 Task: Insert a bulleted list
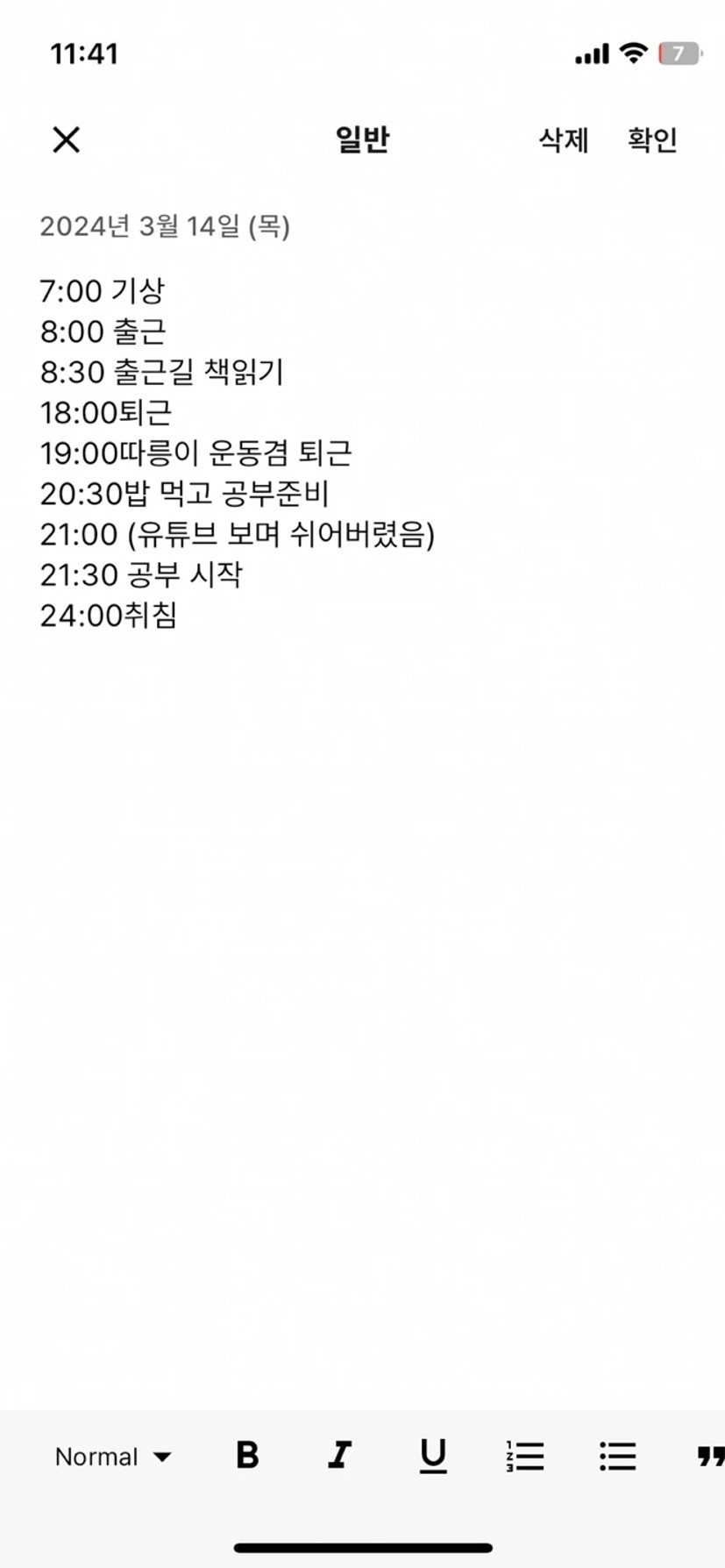pos(618,1456)
